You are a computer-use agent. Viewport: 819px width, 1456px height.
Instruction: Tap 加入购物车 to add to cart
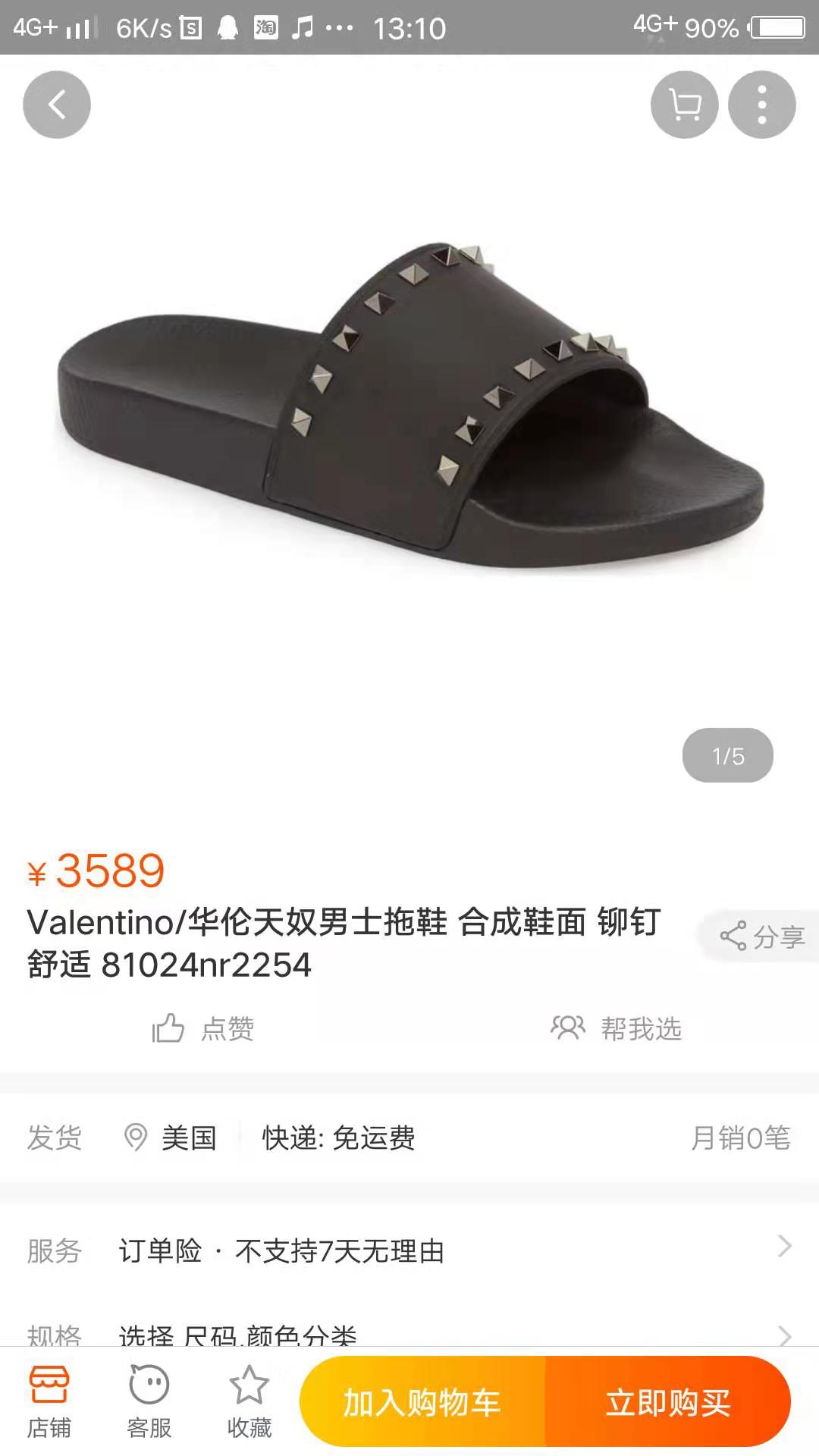coord(422,1402)
